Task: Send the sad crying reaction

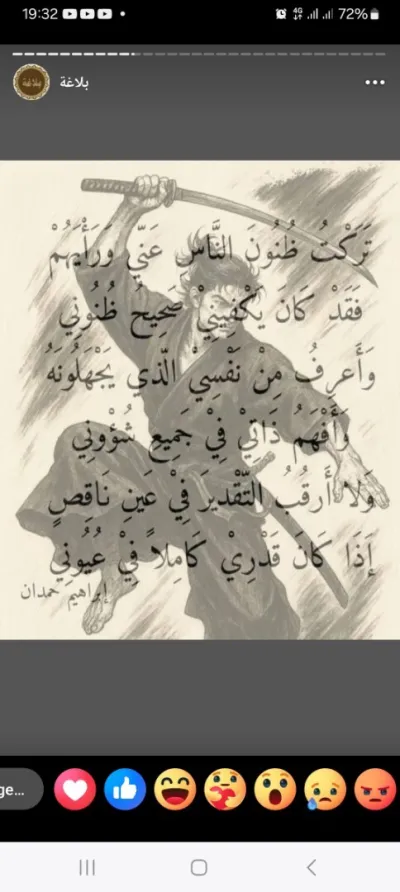Action: coord(325,789)
